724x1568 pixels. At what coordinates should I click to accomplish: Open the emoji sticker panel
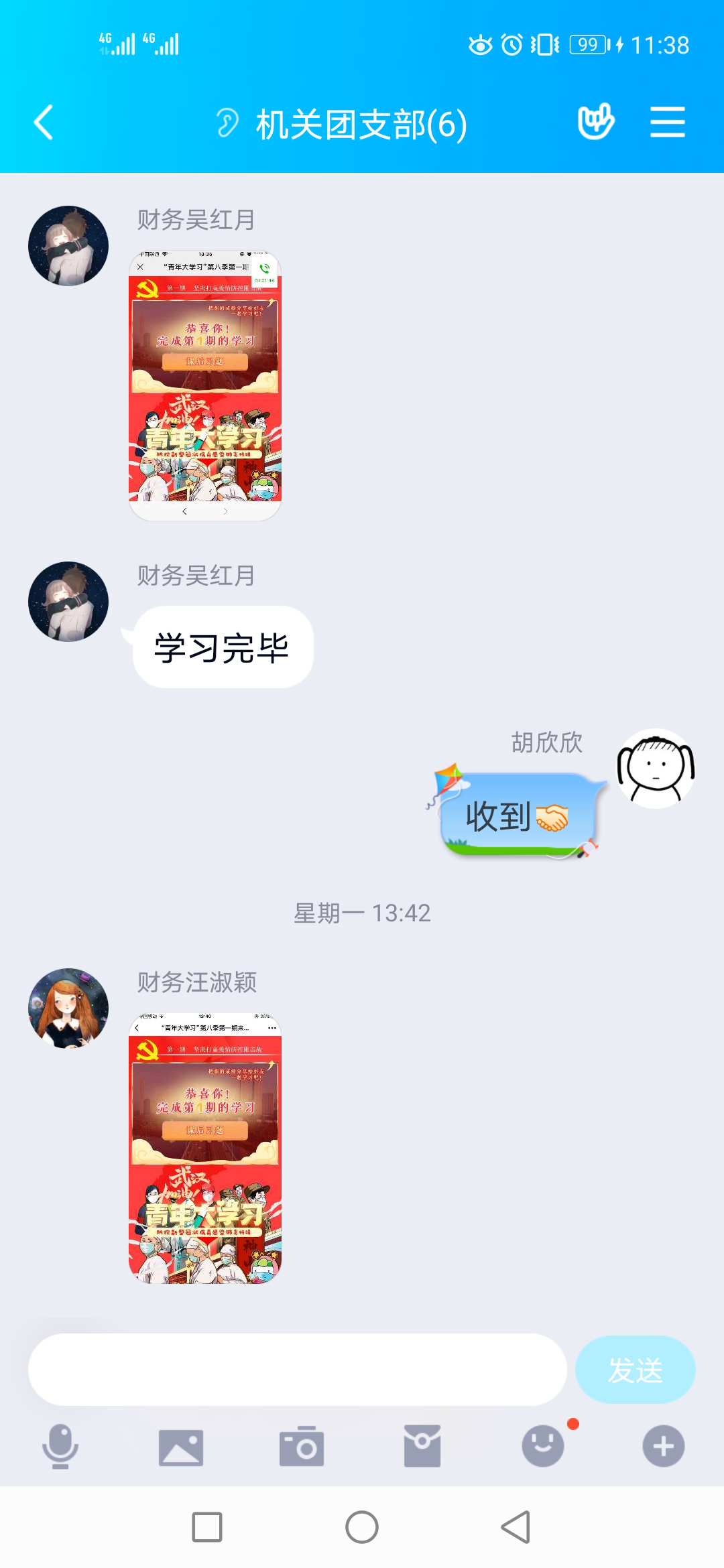click(543, 1446)
